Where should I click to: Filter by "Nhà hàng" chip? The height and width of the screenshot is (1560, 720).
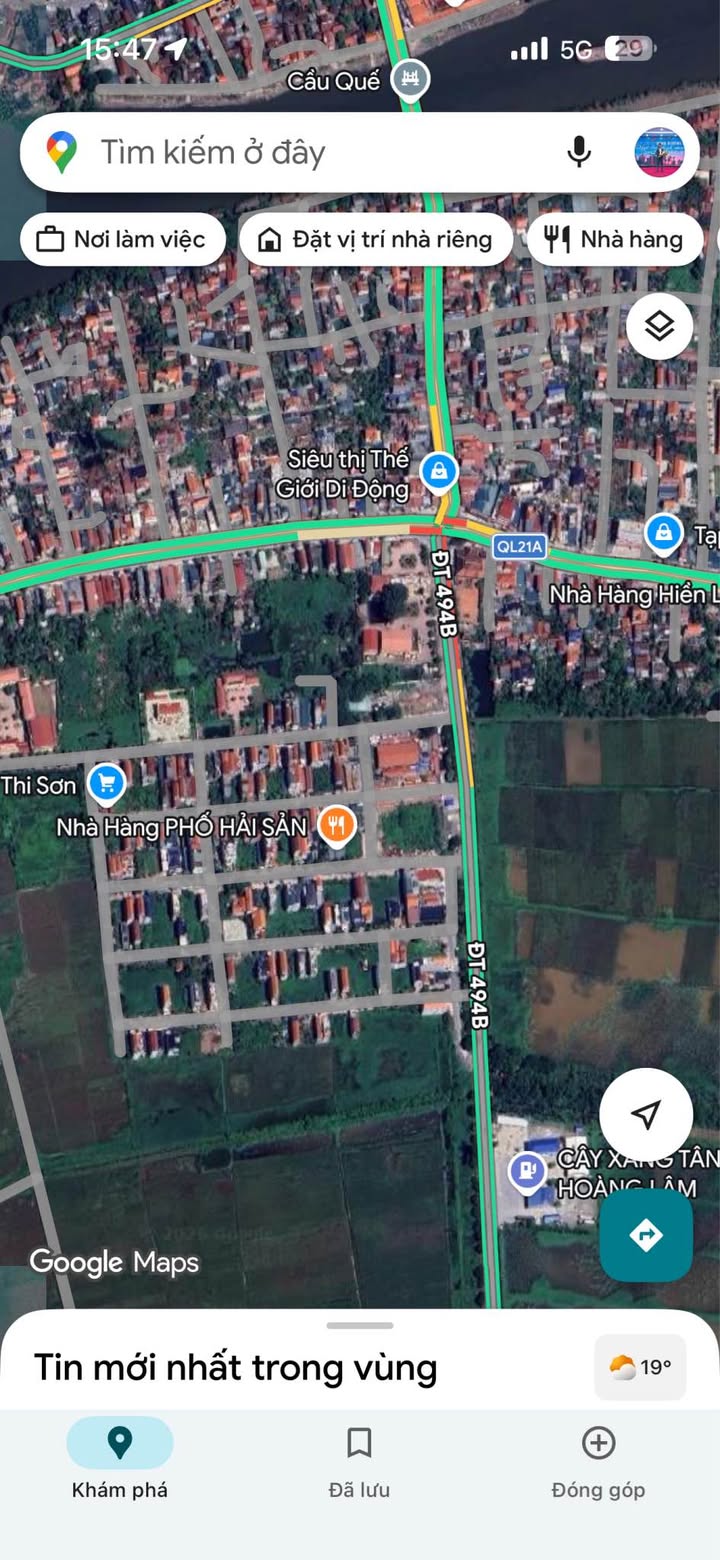614,240
